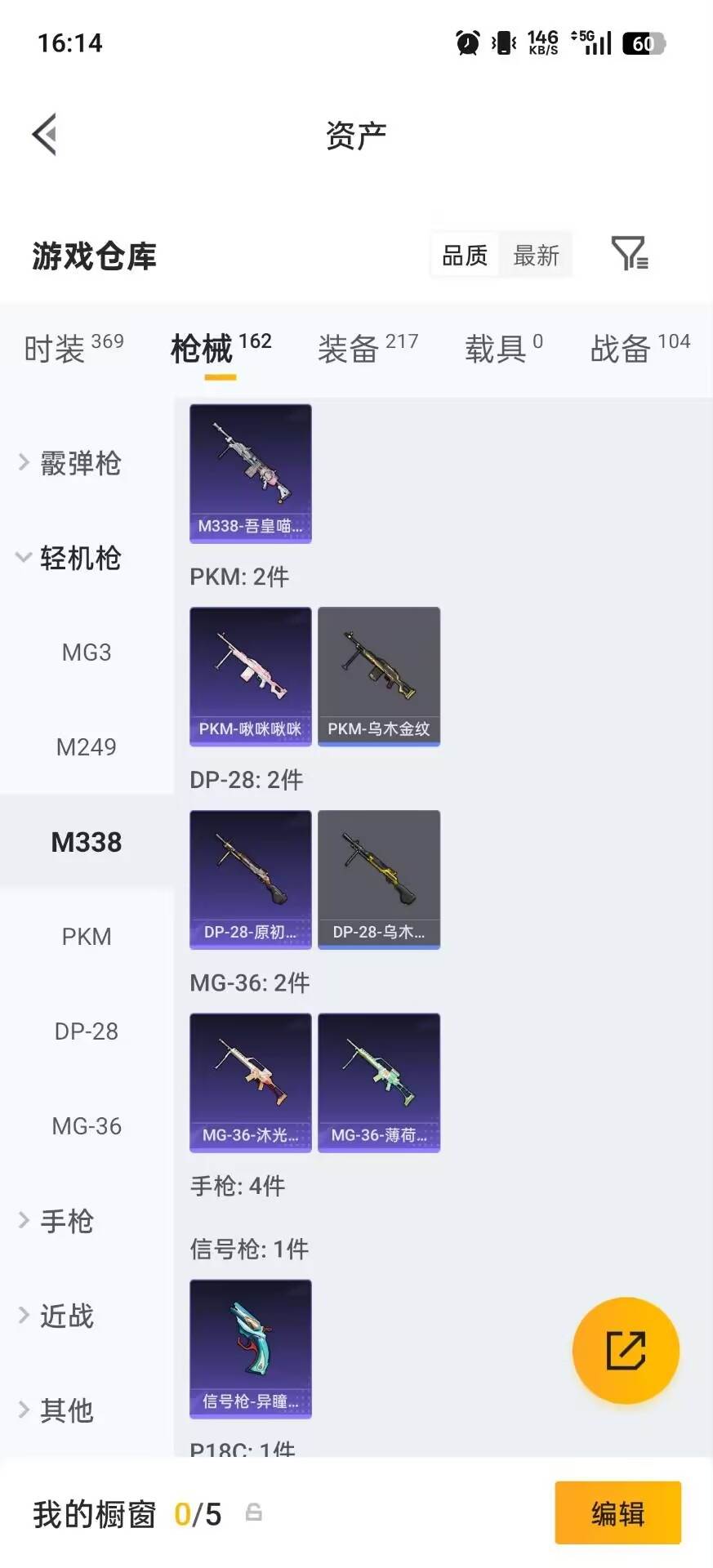Expand the 手枪 category
Image resolution: width=713 pixels, height=1568 pixels.
[57, 1221]
